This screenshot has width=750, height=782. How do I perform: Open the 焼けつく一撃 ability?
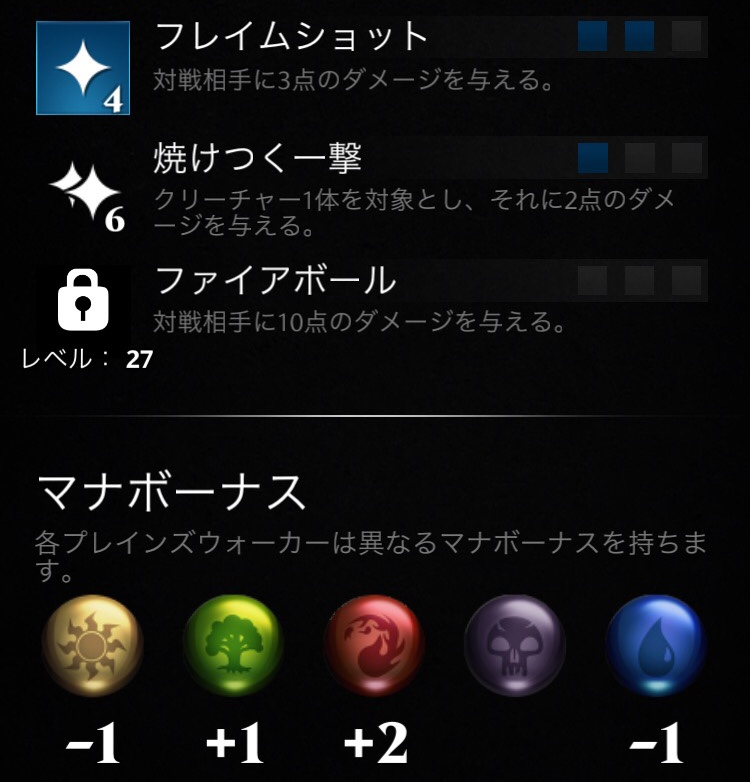click(258, 158)
